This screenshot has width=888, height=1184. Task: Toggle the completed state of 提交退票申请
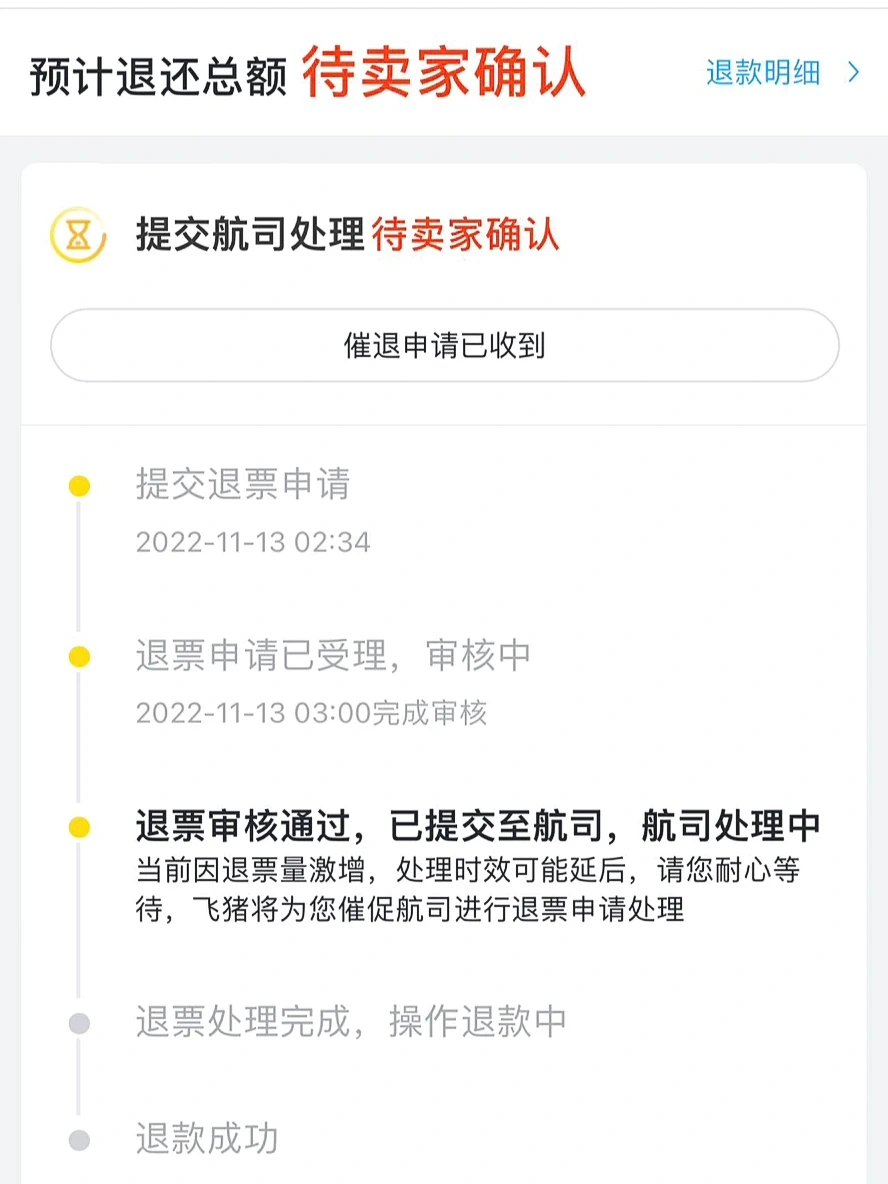click(78, 485)
